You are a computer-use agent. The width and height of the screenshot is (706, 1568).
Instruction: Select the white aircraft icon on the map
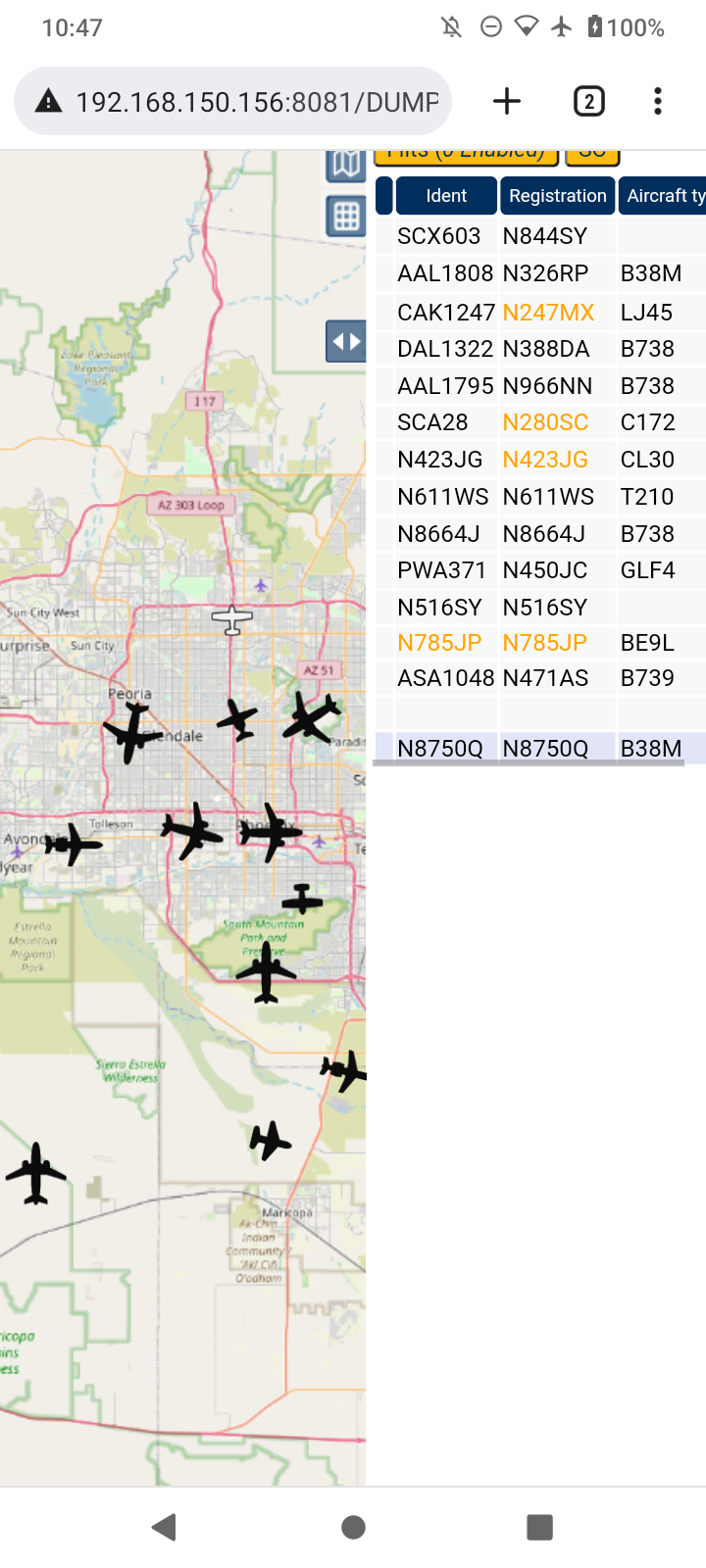(232, 619)
